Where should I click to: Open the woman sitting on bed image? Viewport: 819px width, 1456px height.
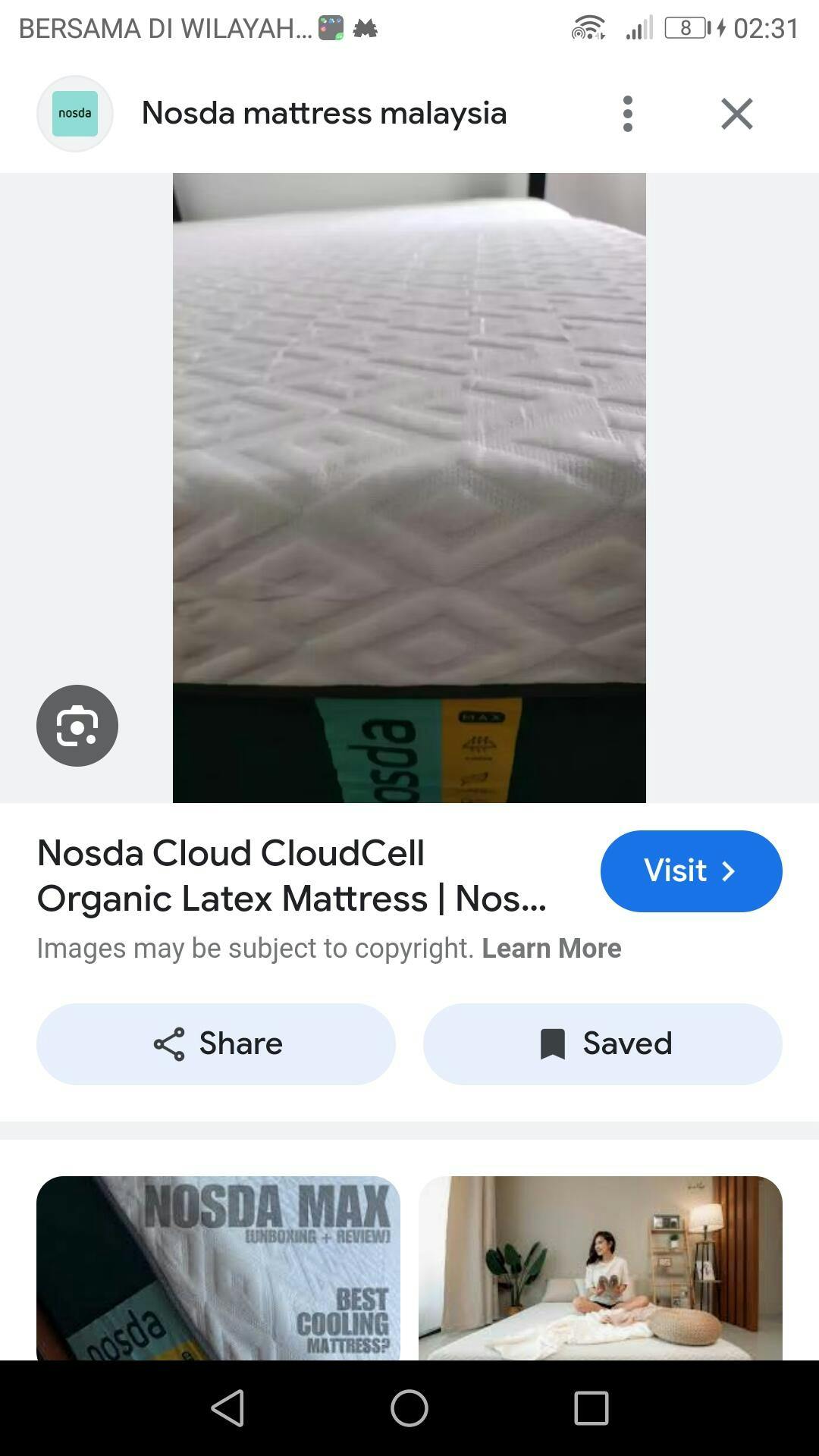click(601, 1267)
